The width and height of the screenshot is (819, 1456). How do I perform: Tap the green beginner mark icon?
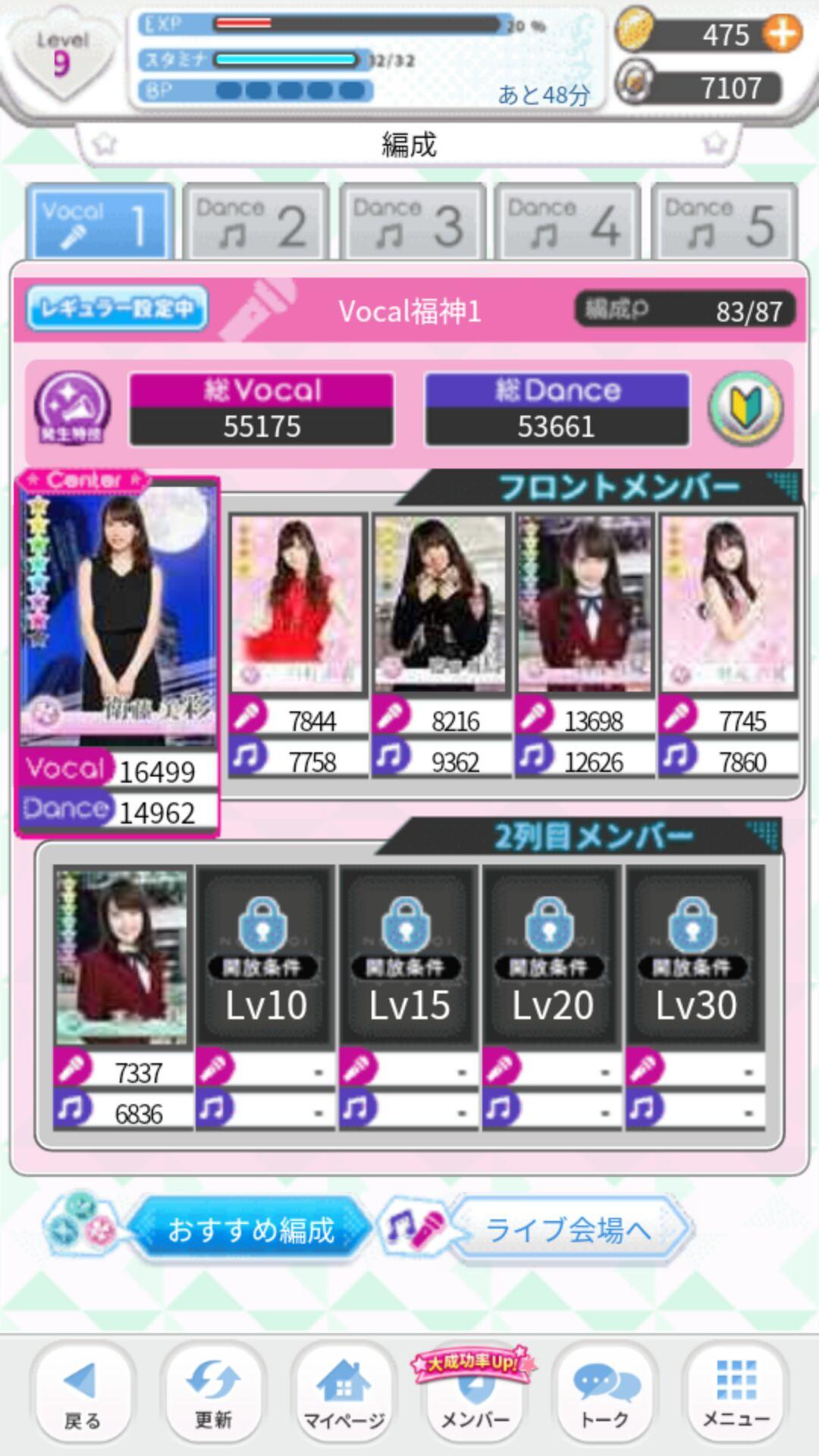pos(745,408)
